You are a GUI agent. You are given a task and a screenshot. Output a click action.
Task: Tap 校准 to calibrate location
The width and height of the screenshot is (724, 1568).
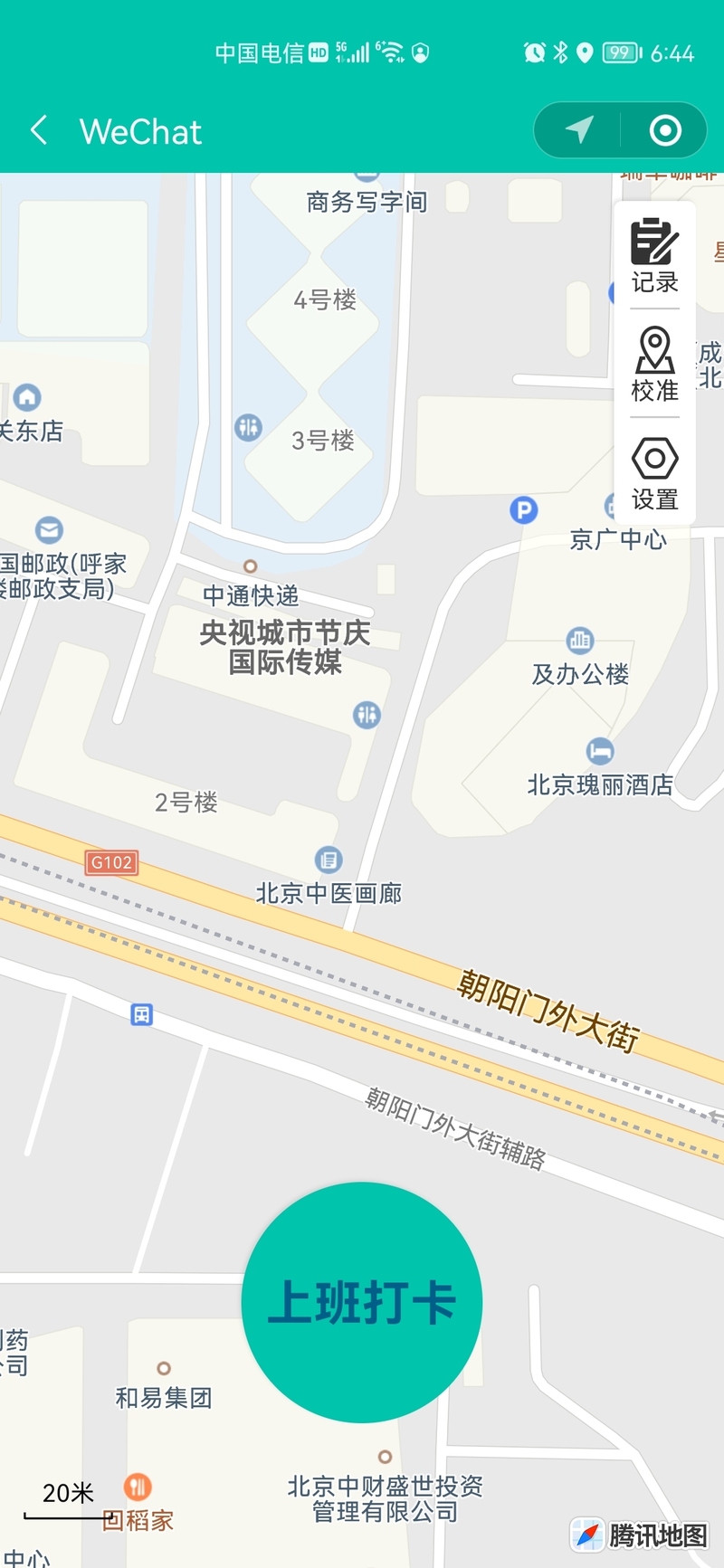coord(654,365)
